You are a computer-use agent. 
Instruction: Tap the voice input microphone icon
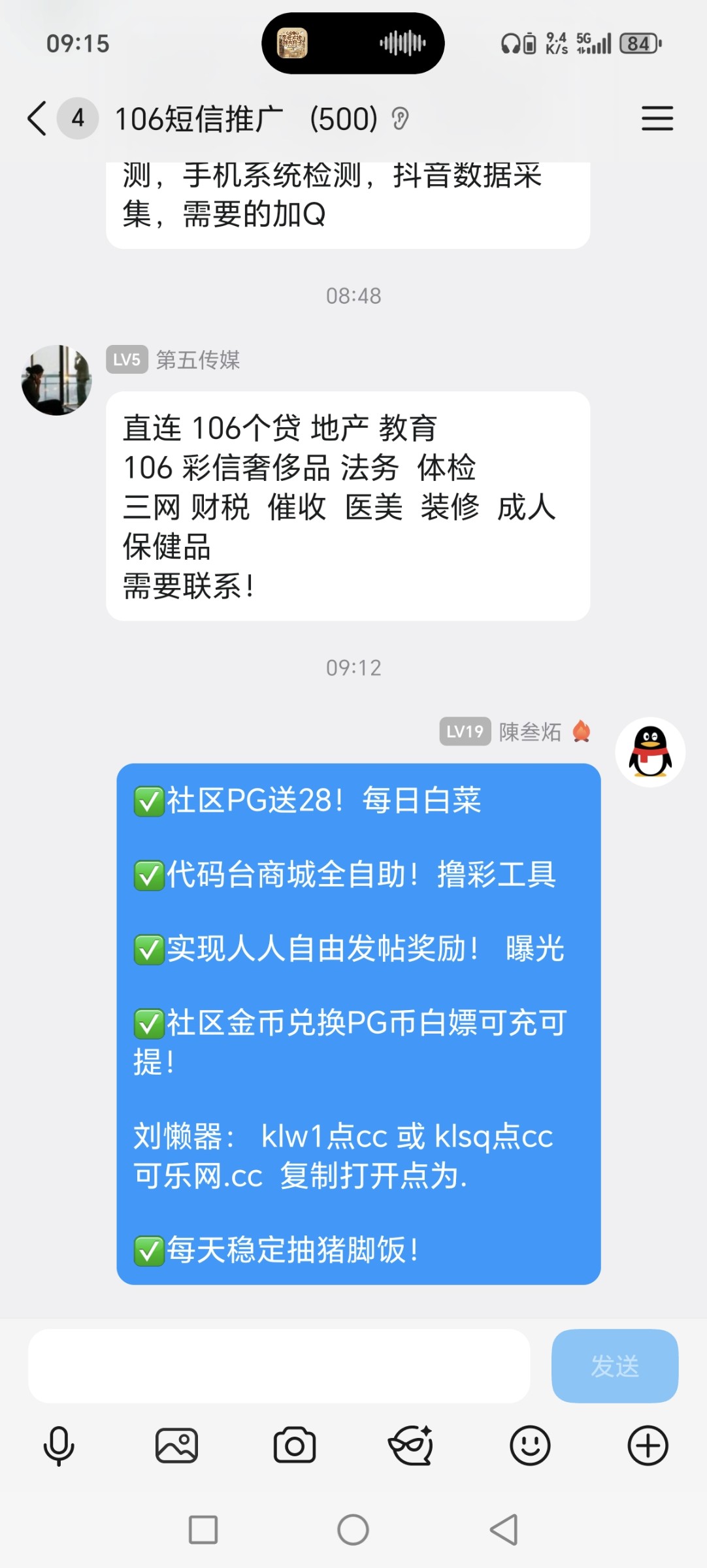pyautogui.click(x=59, y=1445)
